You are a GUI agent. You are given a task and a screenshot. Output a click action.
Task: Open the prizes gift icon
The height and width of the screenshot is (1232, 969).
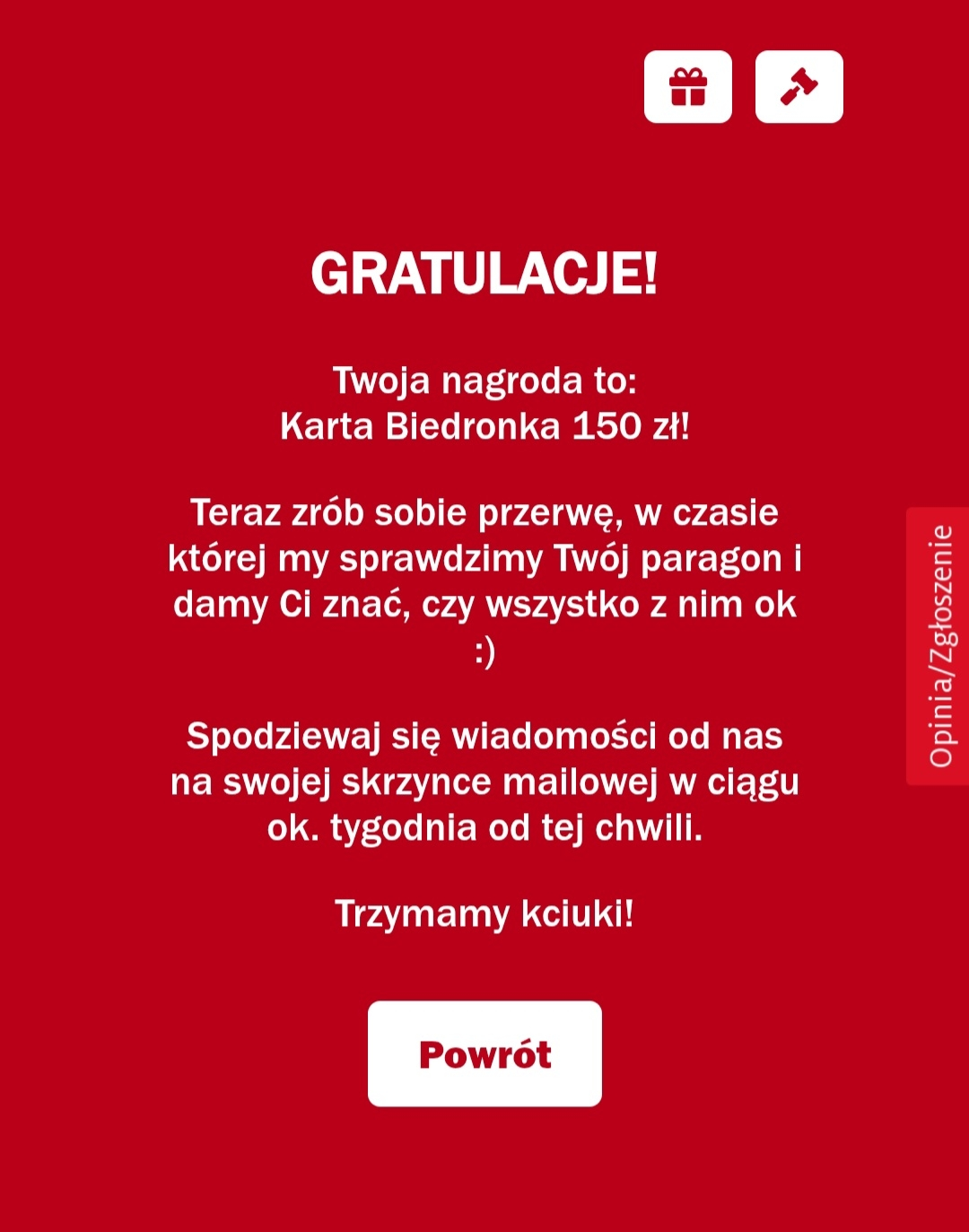(x=688, y=87)
